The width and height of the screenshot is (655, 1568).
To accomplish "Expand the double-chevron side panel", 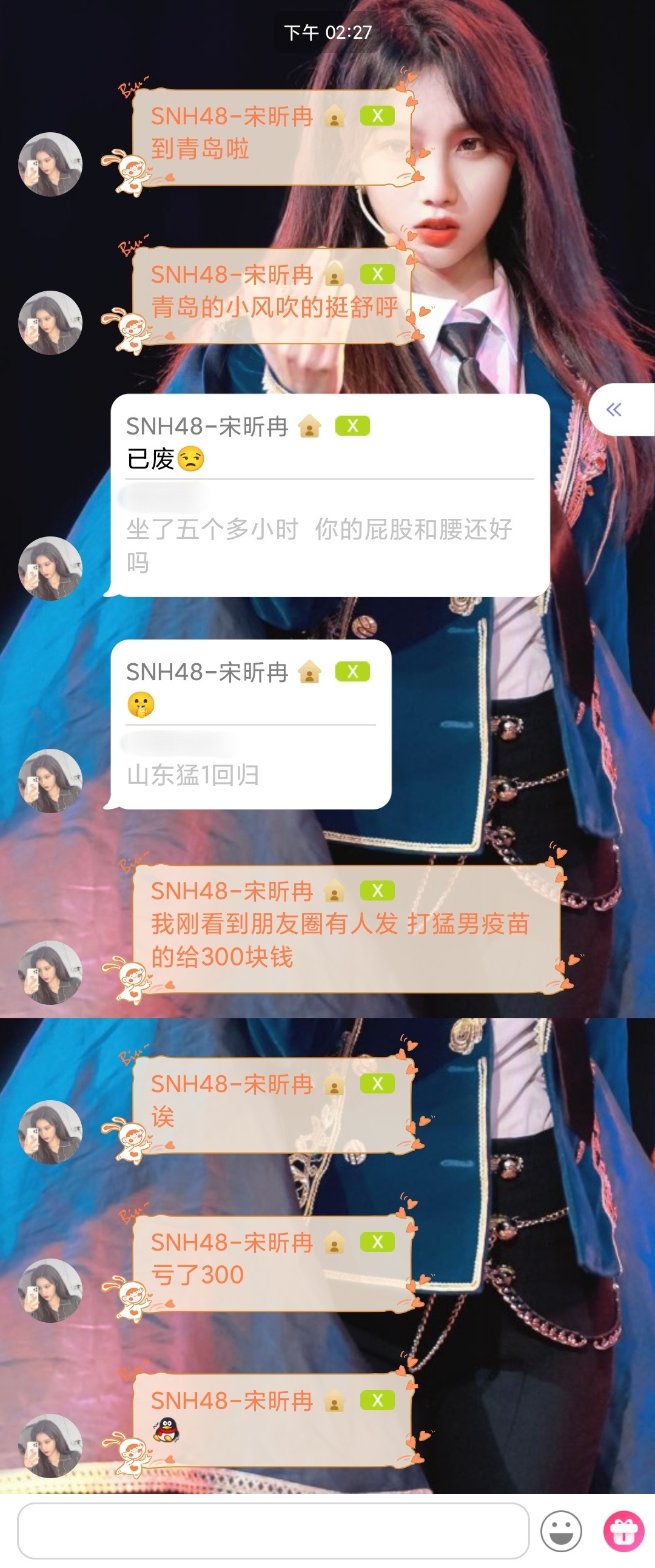I will click(615, 410).
